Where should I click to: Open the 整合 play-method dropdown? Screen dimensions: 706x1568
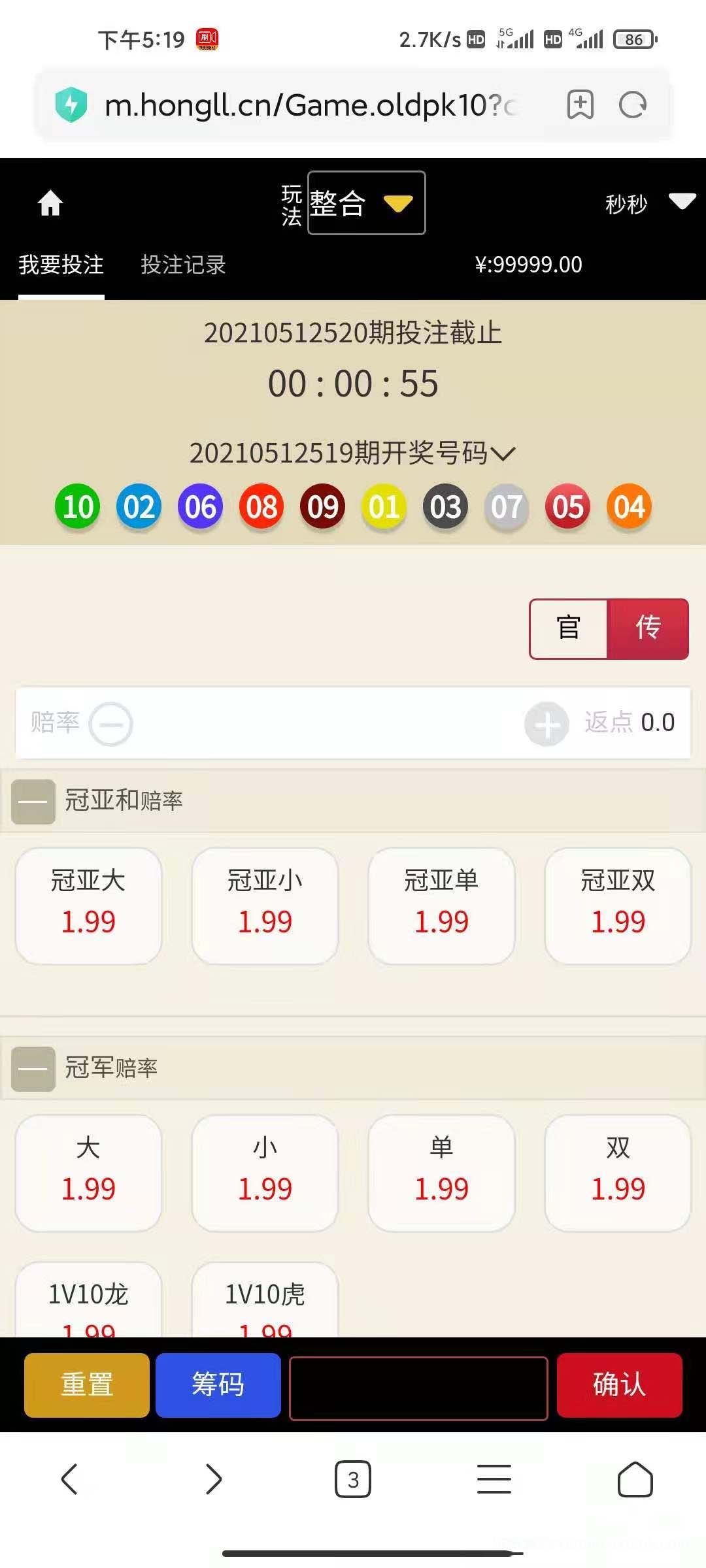coord(366,203)
